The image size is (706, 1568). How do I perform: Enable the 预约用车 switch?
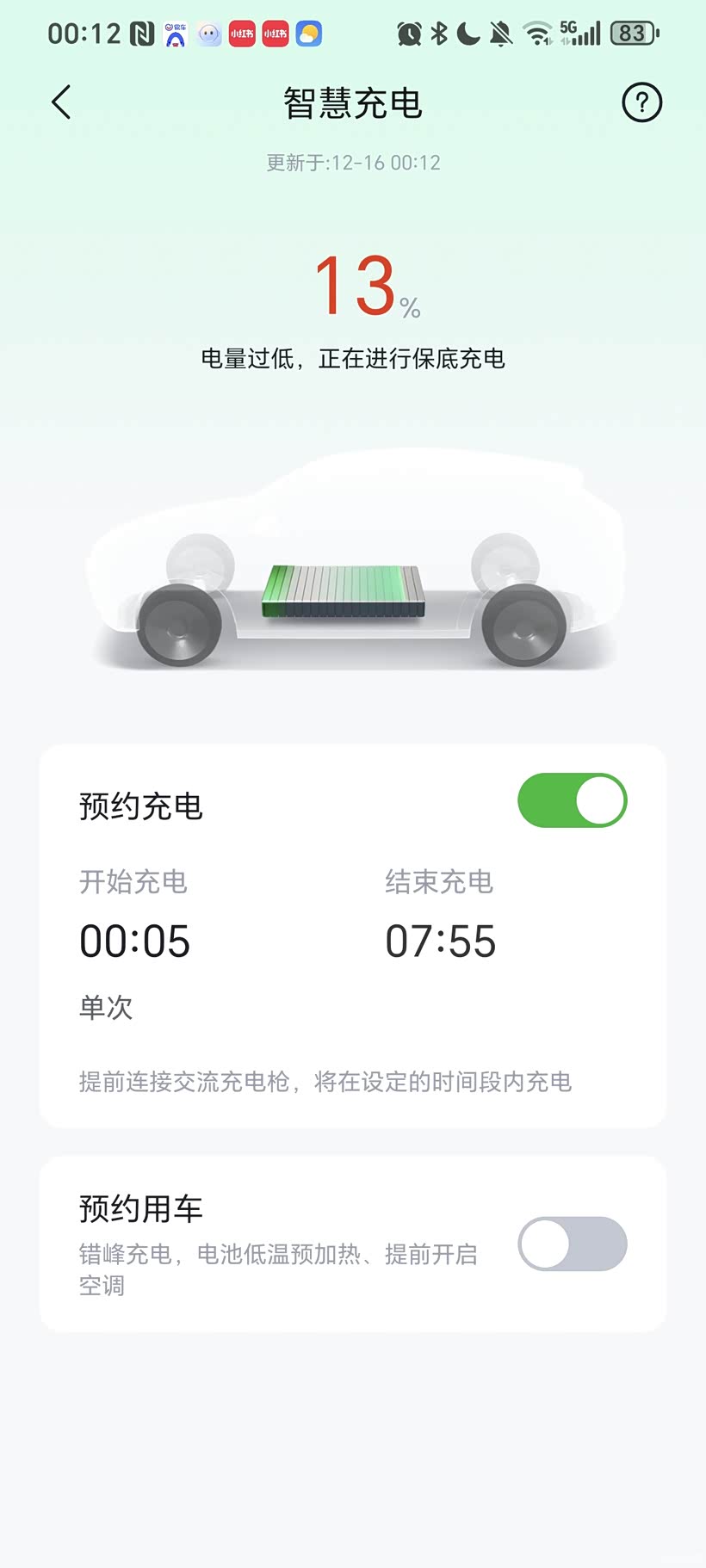(572, 1244)
